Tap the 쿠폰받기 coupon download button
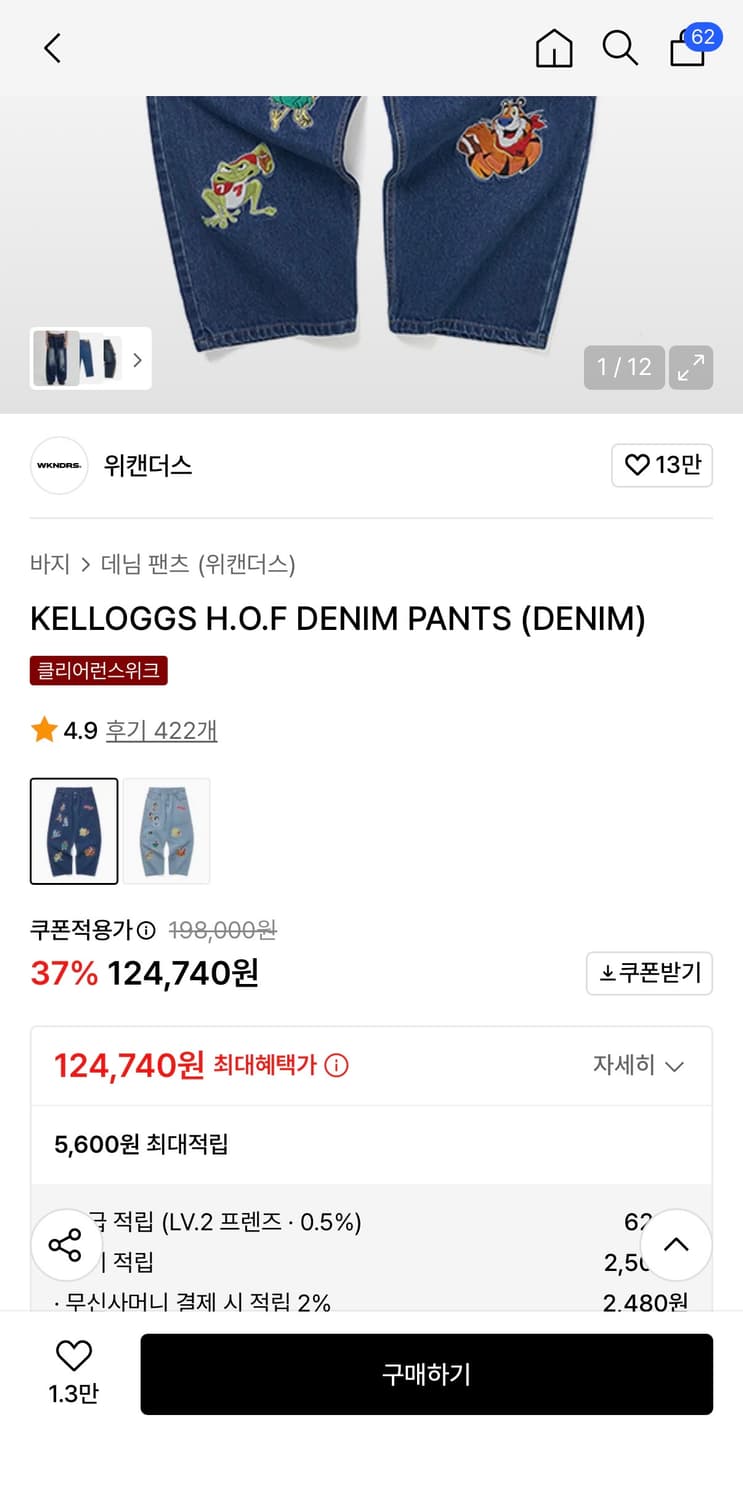The width and height of the screenshot is (743, 1500). [x=649, y=973]
